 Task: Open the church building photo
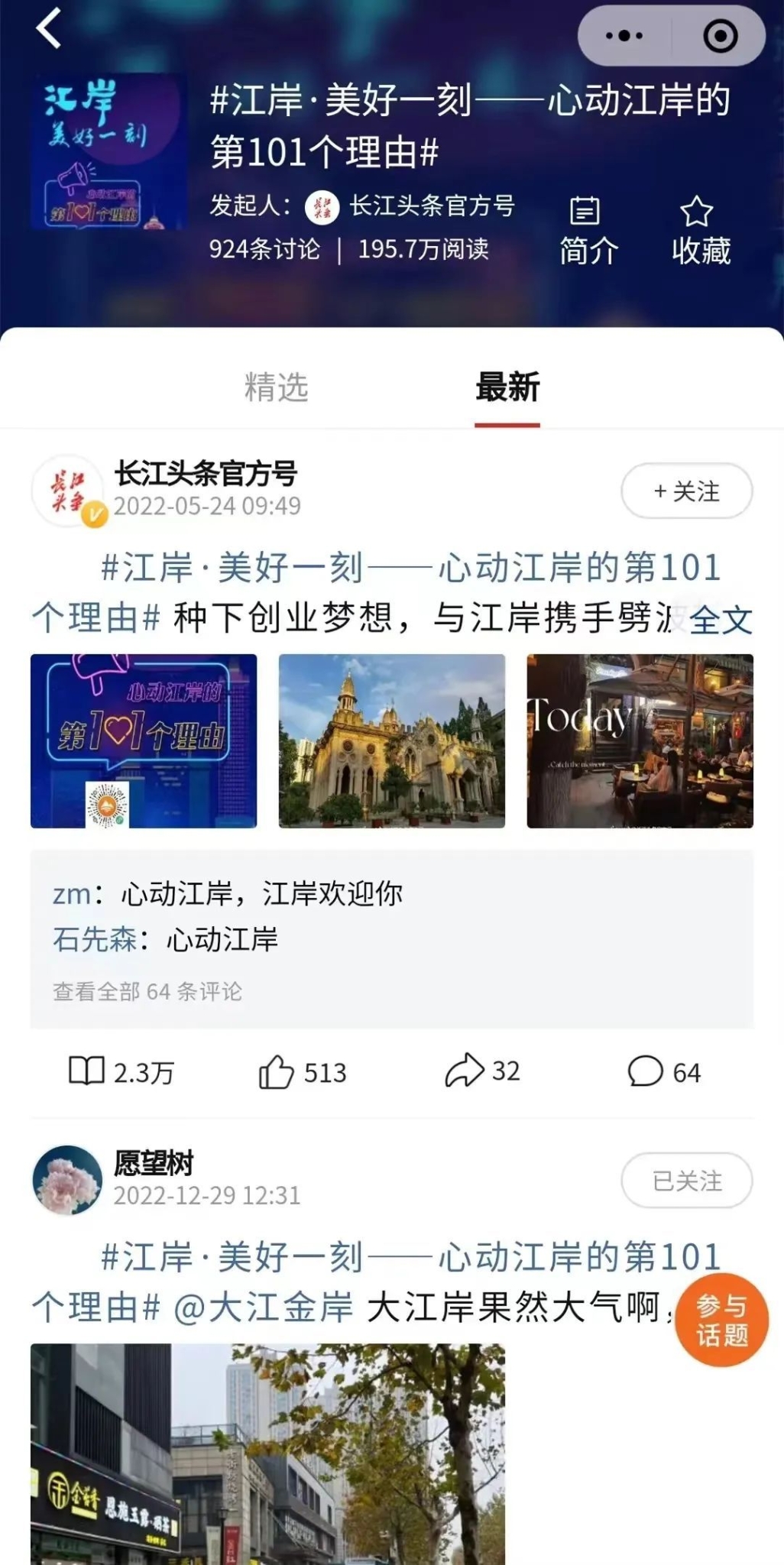point(391,740)
